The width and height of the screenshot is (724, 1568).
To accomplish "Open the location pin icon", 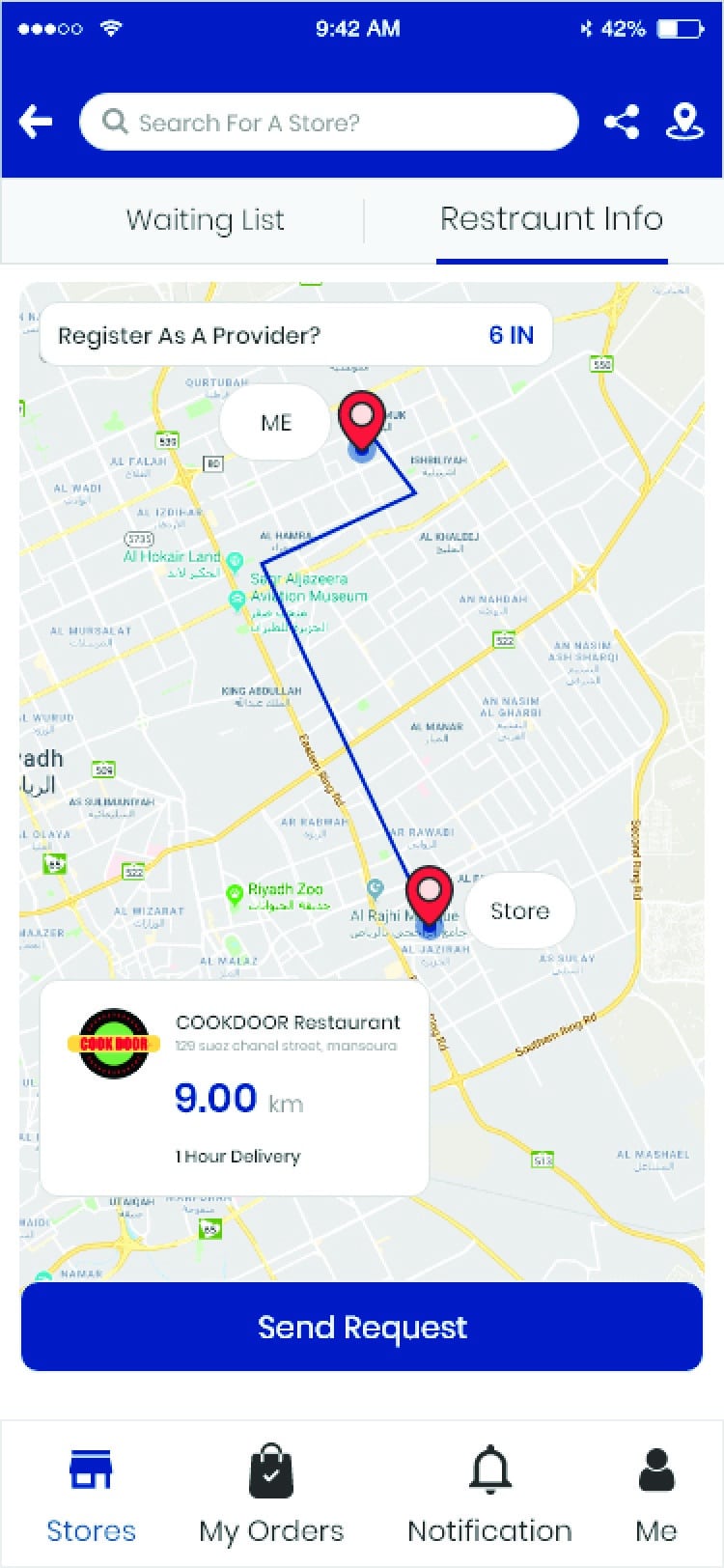I will (x=684, y=122).
